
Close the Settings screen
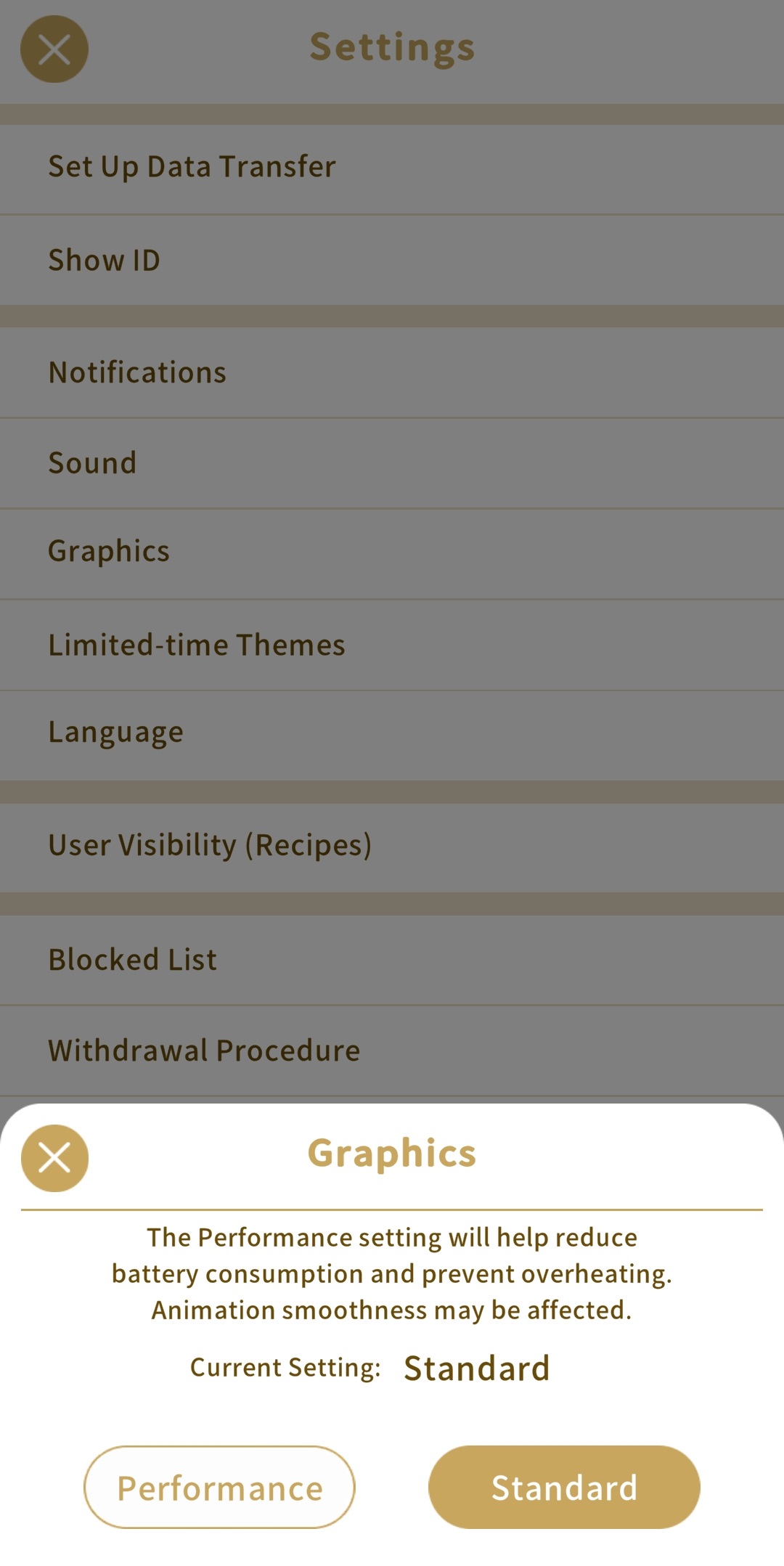(x=54, y=49)
